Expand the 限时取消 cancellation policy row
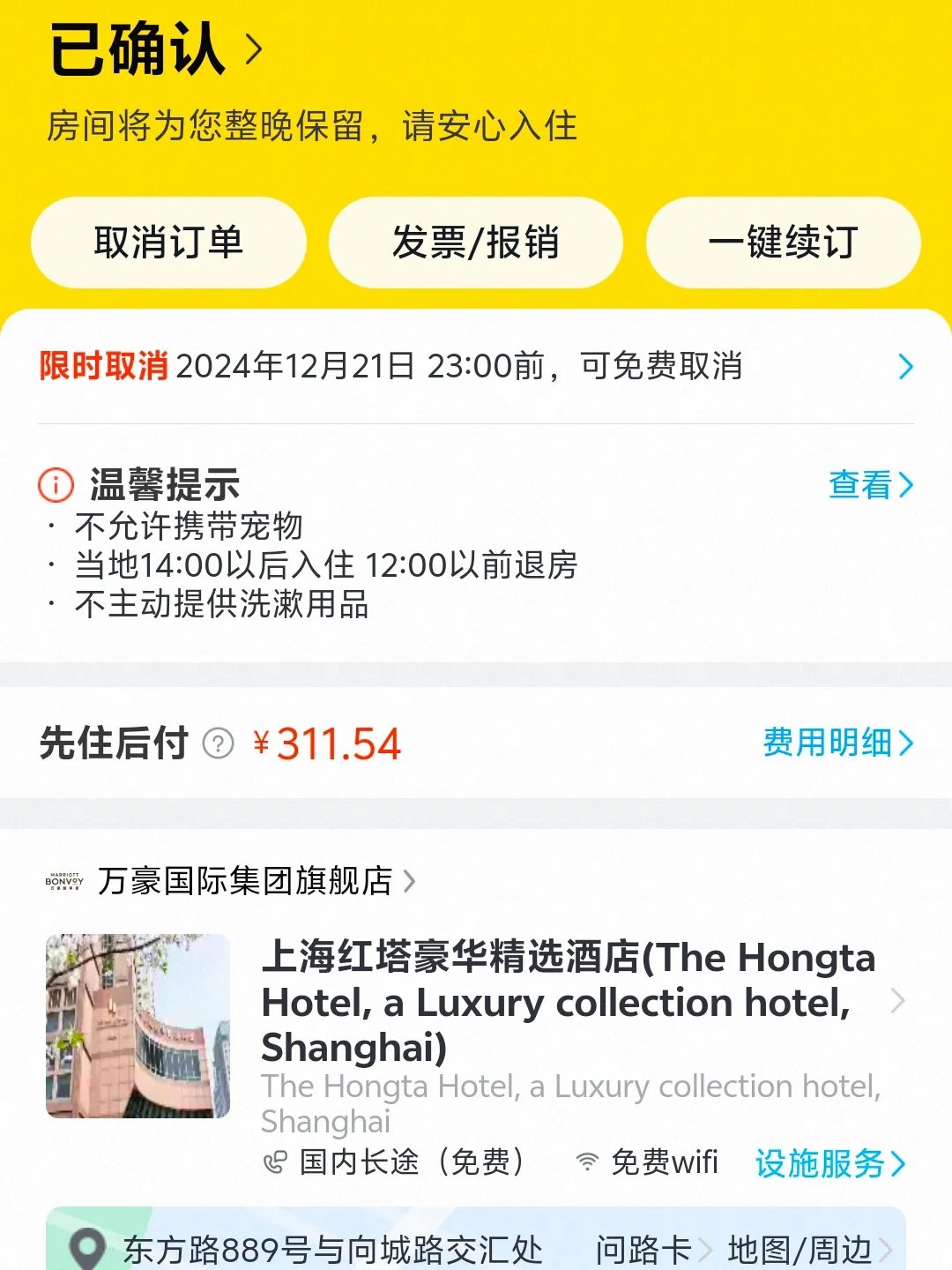Viewport: 952px width, 1270px height. [906, 367]
